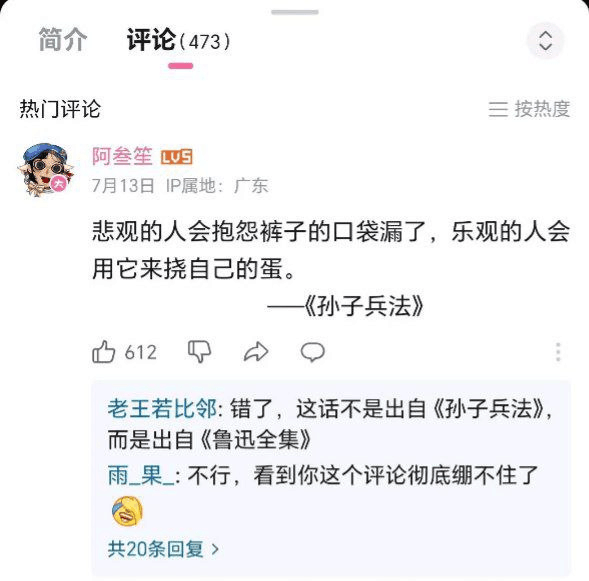Open 老王若比邻's profile from the reply
589x581 pixels.
pos(162,409)
